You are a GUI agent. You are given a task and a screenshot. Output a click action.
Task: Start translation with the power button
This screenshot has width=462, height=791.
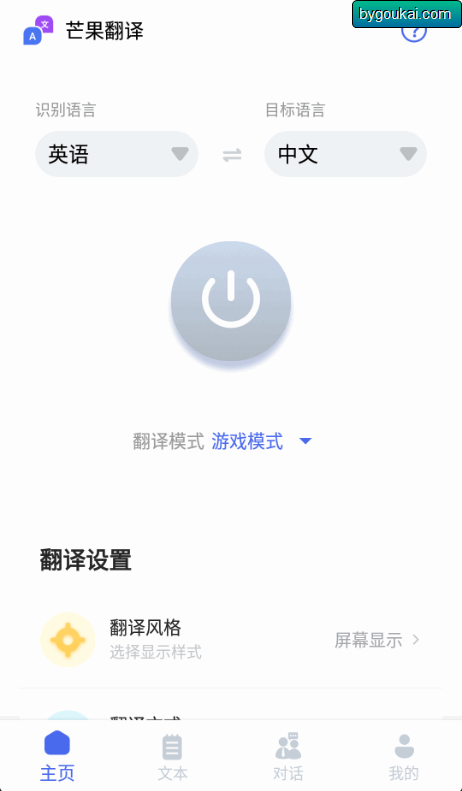[231, 301]
